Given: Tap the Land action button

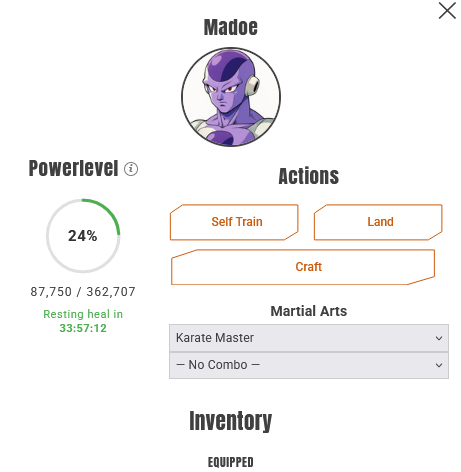Looking at the screenshot, I should (x=378, y=222).
